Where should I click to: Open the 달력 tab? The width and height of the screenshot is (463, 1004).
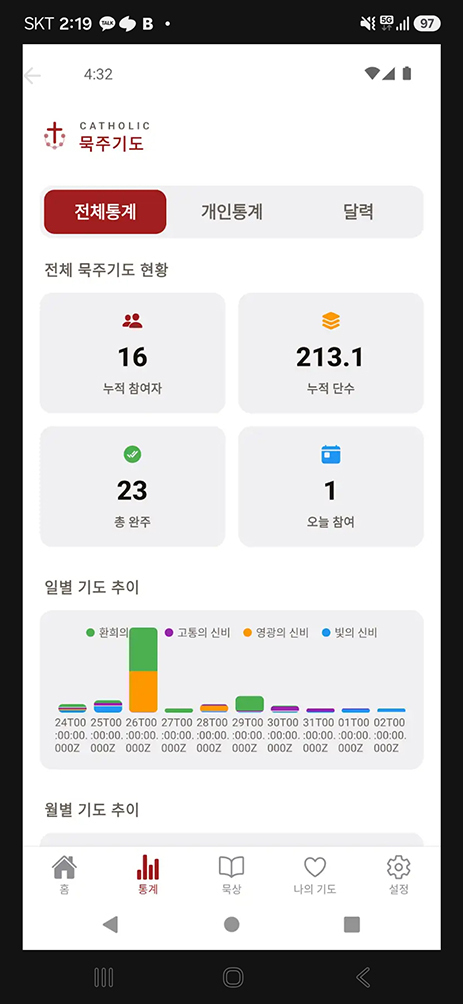(358, 212)
